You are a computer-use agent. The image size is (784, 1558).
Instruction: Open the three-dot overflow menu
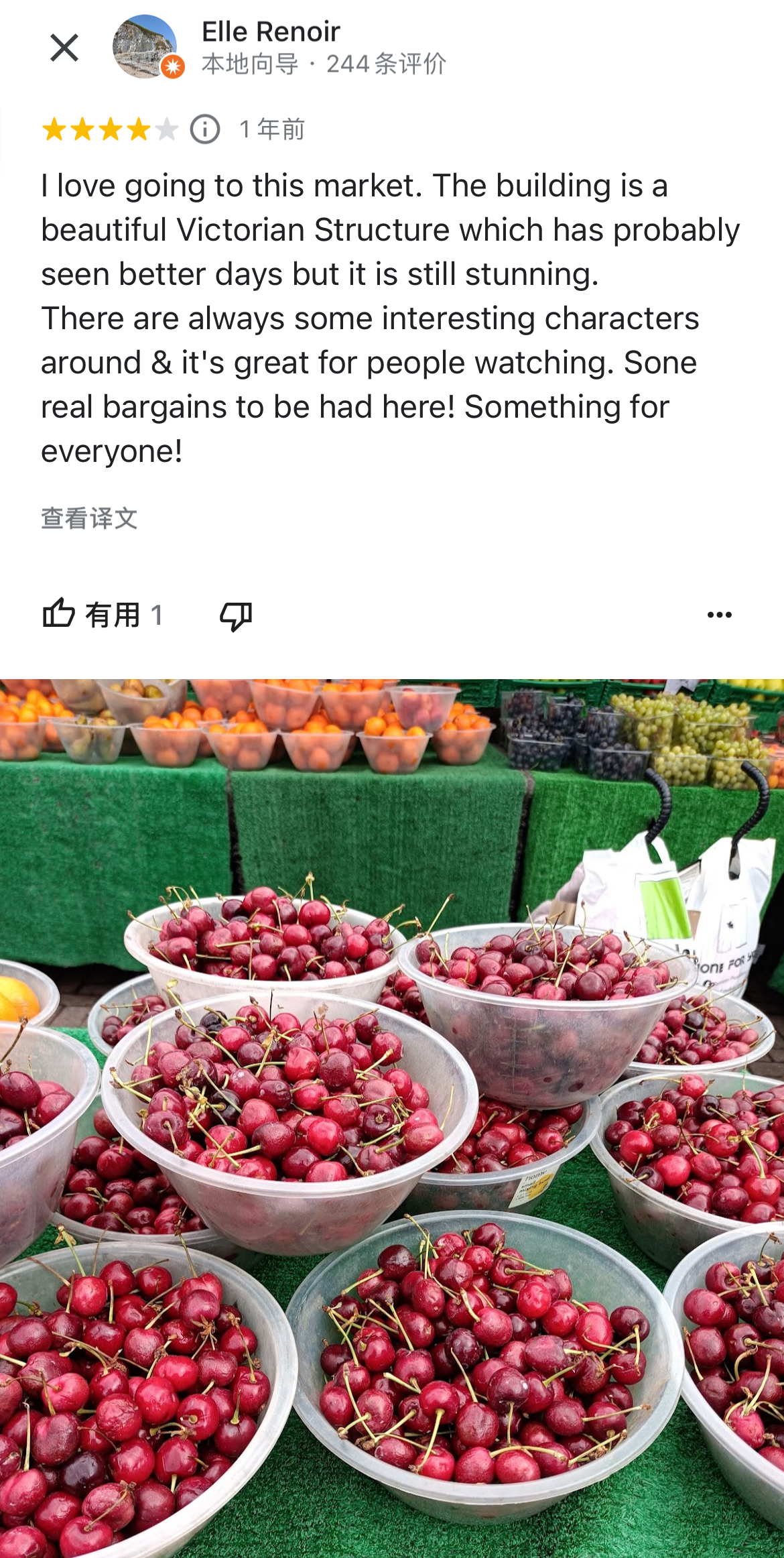pyautogui.click(x=719, y=615)
